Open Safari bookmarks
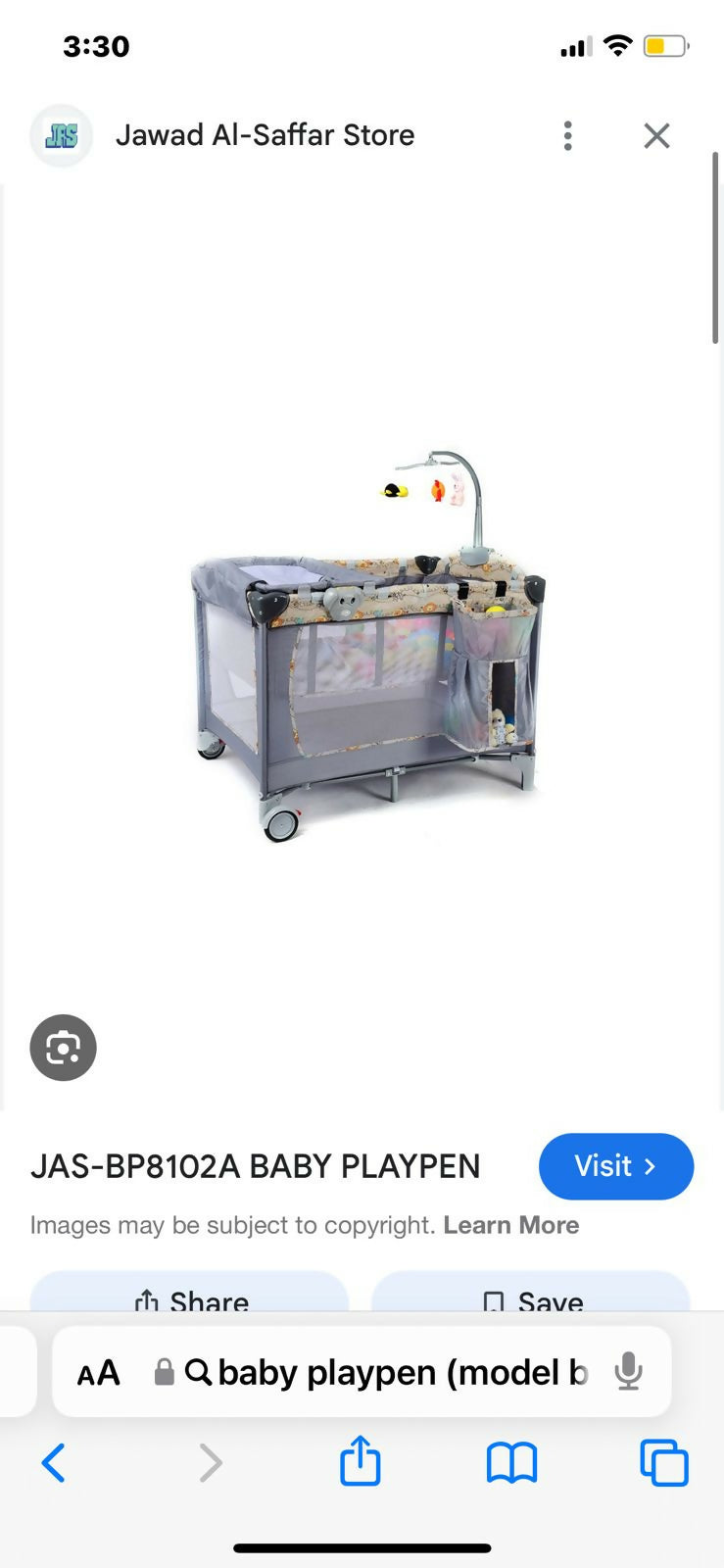 (x=511, y=1463)
